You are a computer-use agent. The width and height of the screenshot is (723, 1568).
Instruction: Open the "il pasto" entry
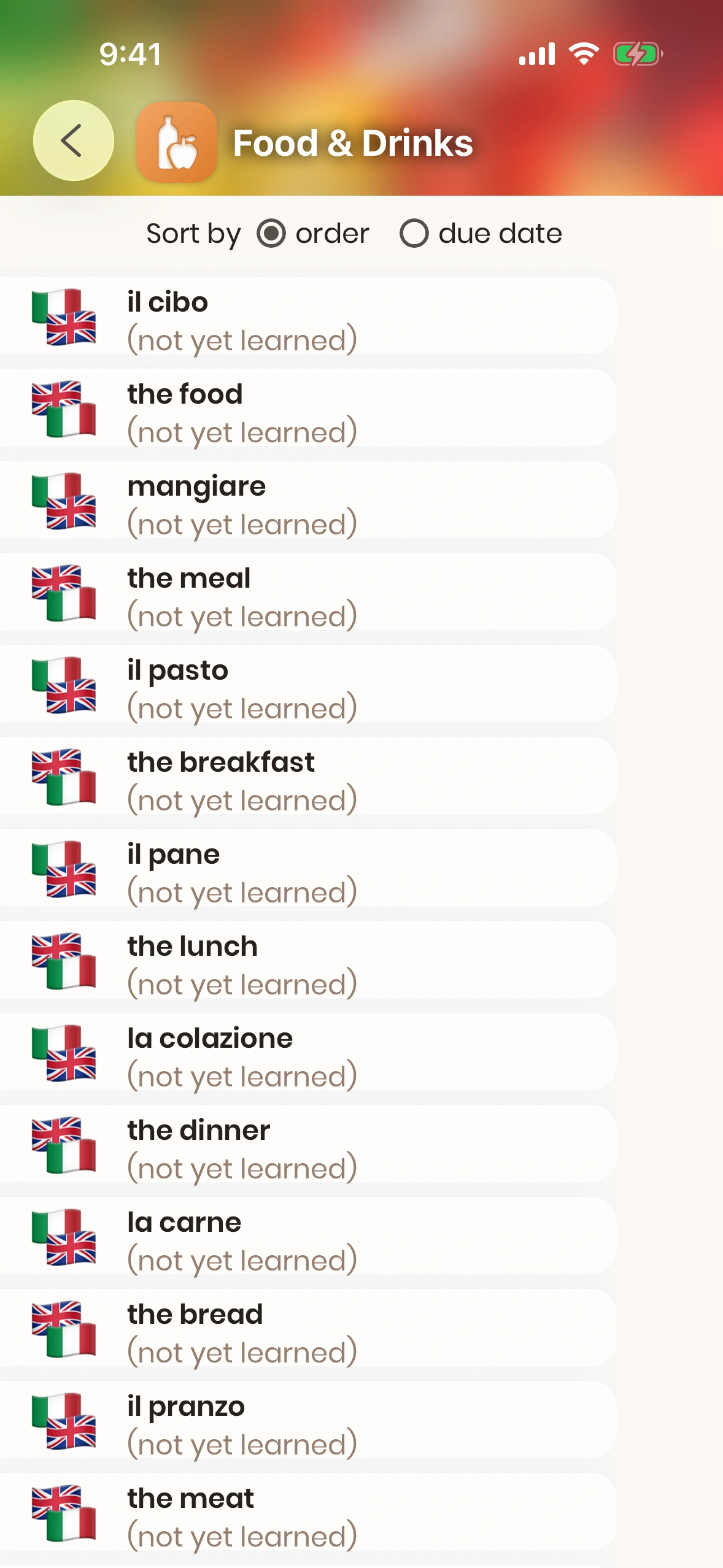click(307, 685)
